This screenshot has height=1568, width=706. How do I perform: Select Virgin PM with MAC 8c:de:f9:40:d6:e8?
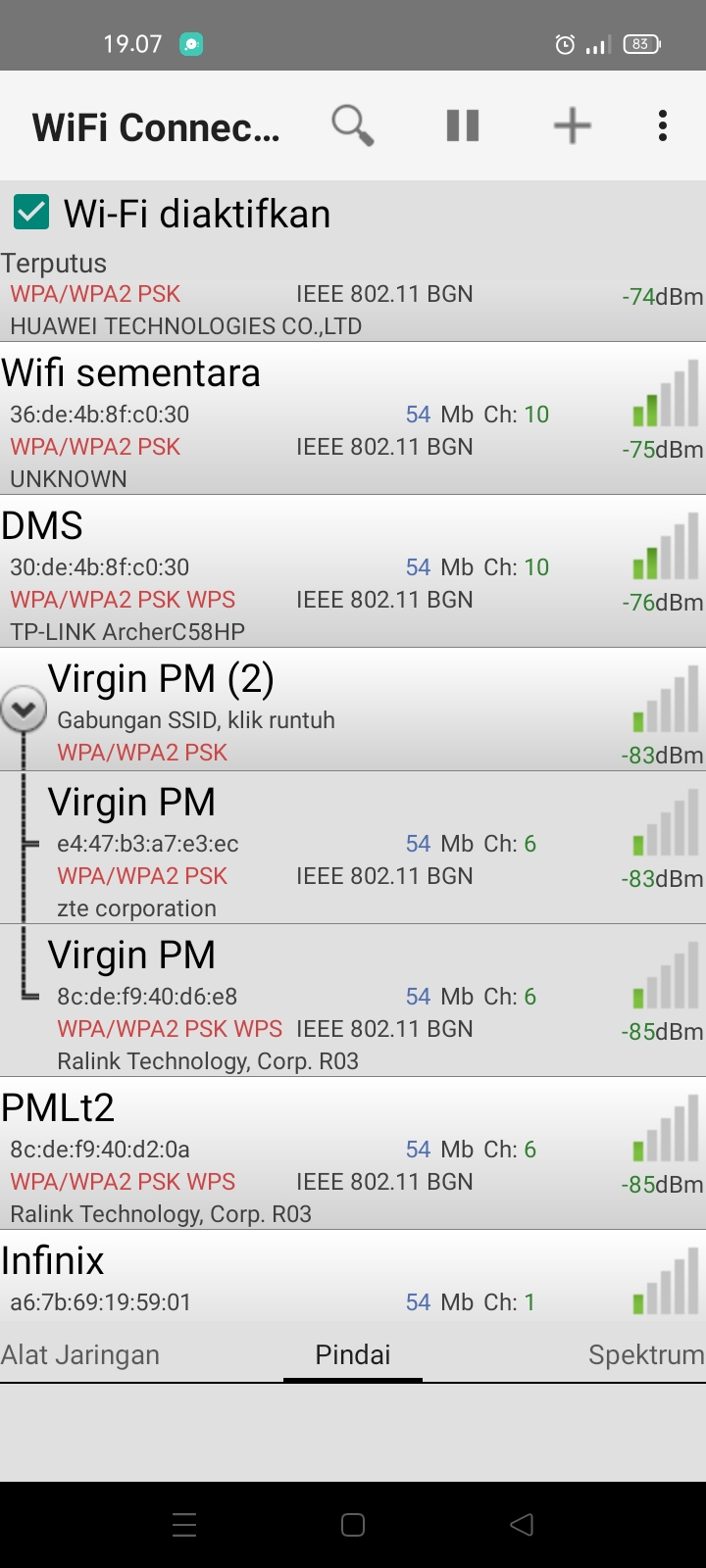click(353, 1001)
